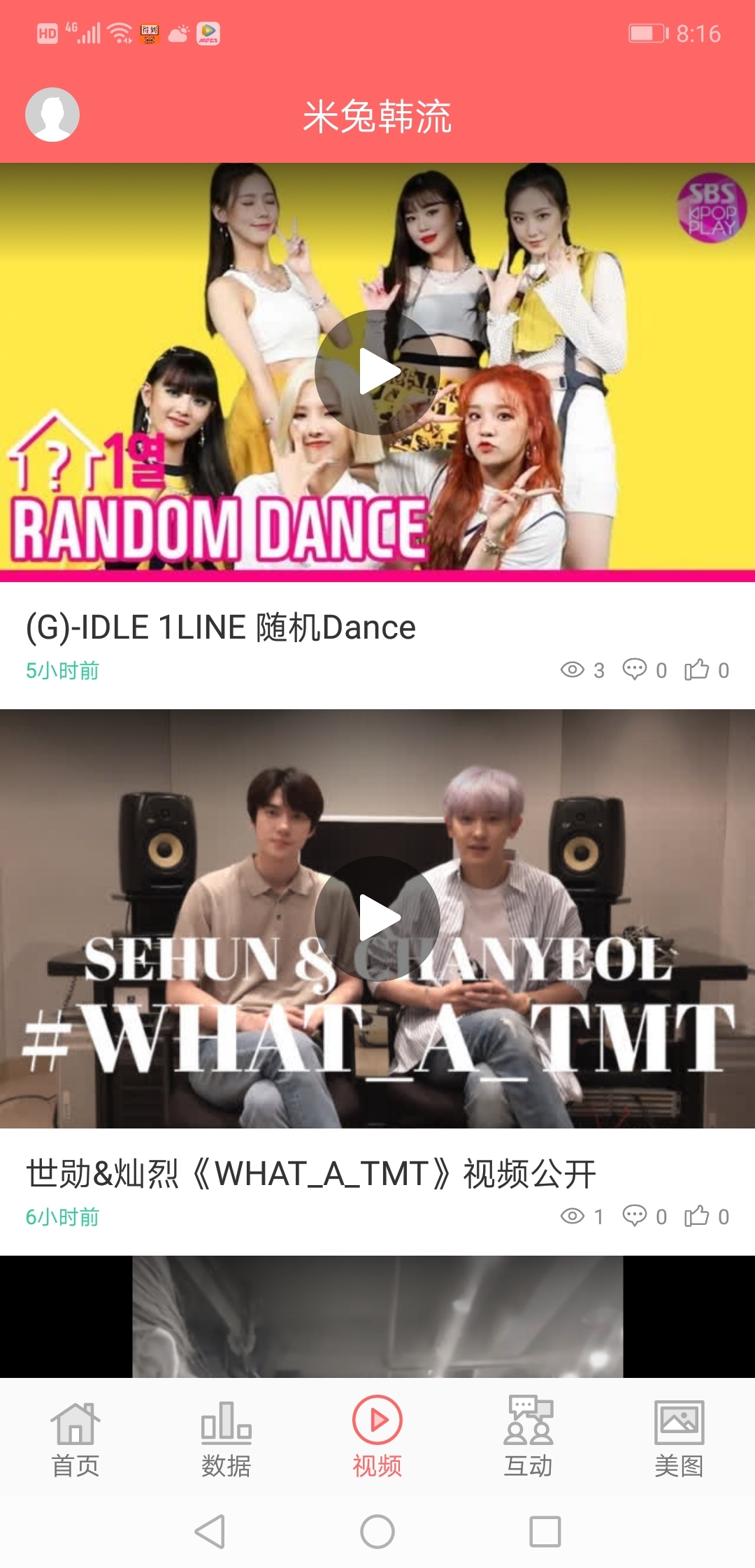Like the (G)-IDLE 1LINE 随机Dance video

707,670
